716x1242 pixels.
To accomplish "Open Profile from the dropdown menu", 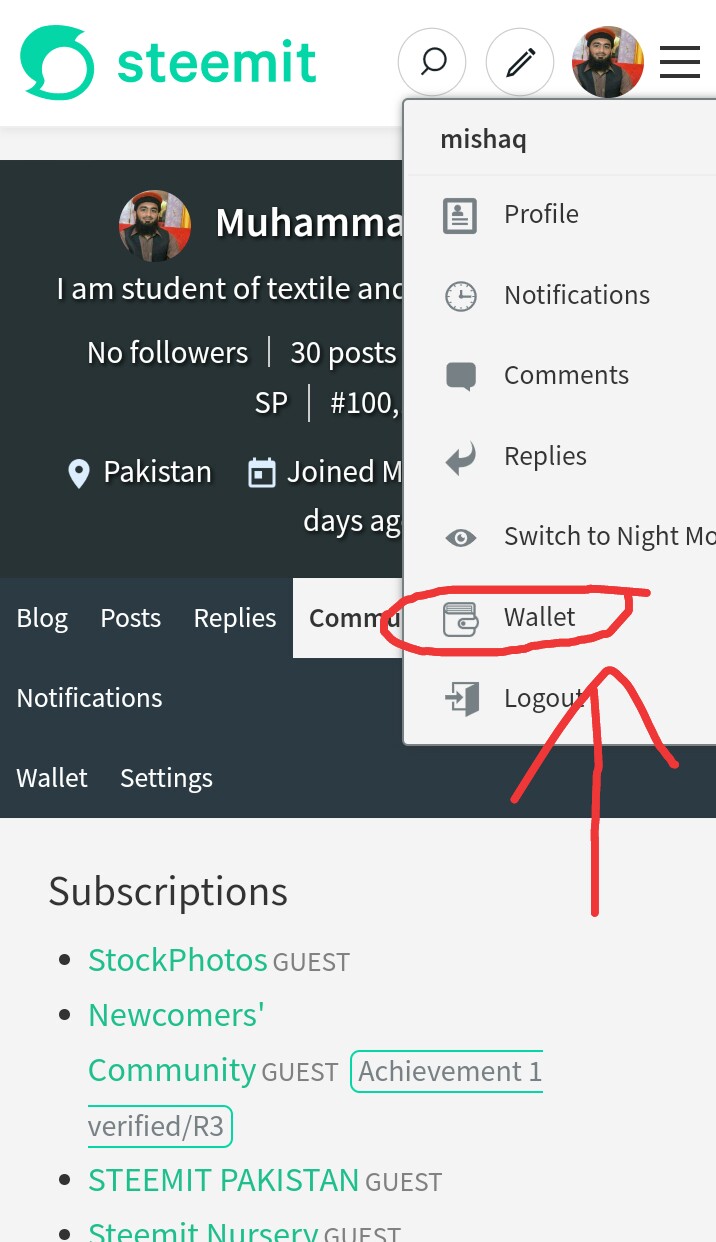I will 561,214.
